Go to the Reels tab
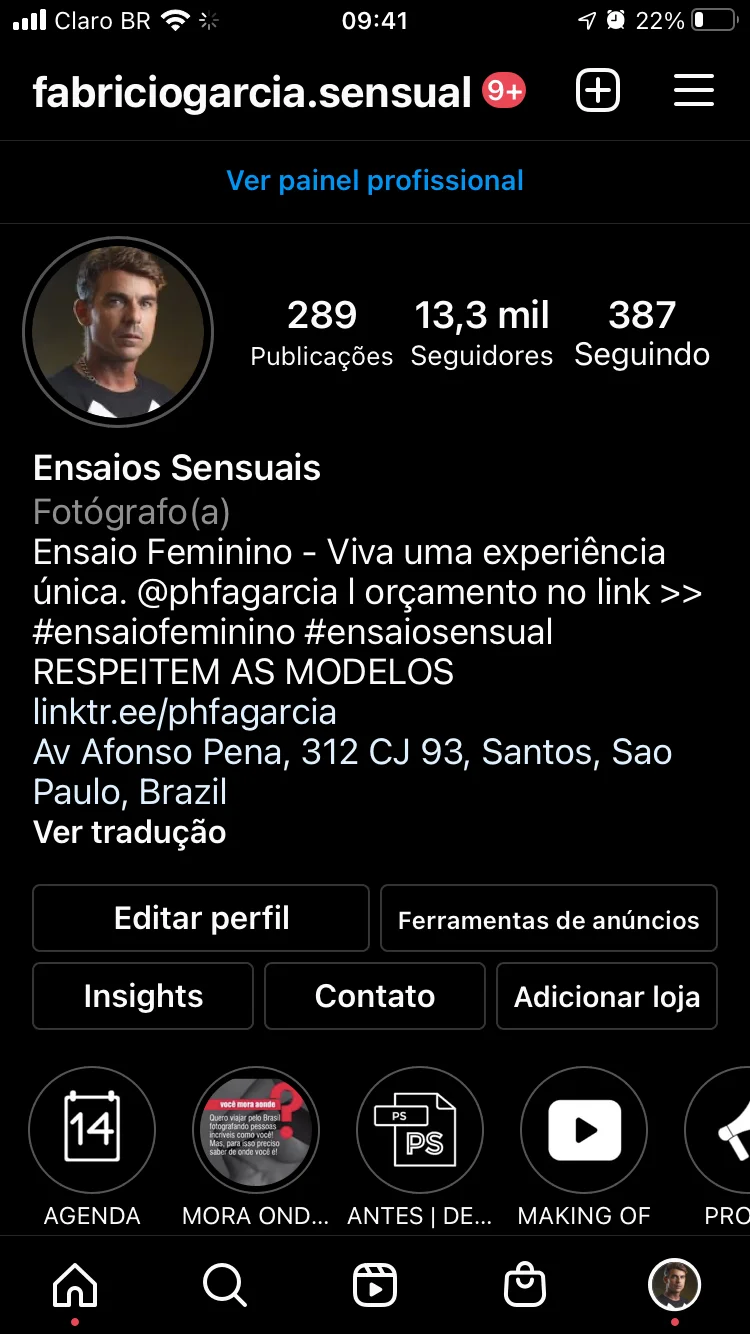The width and height of the screenshot is (750, 1334). pyautogui.click(x=375, y=1285)
